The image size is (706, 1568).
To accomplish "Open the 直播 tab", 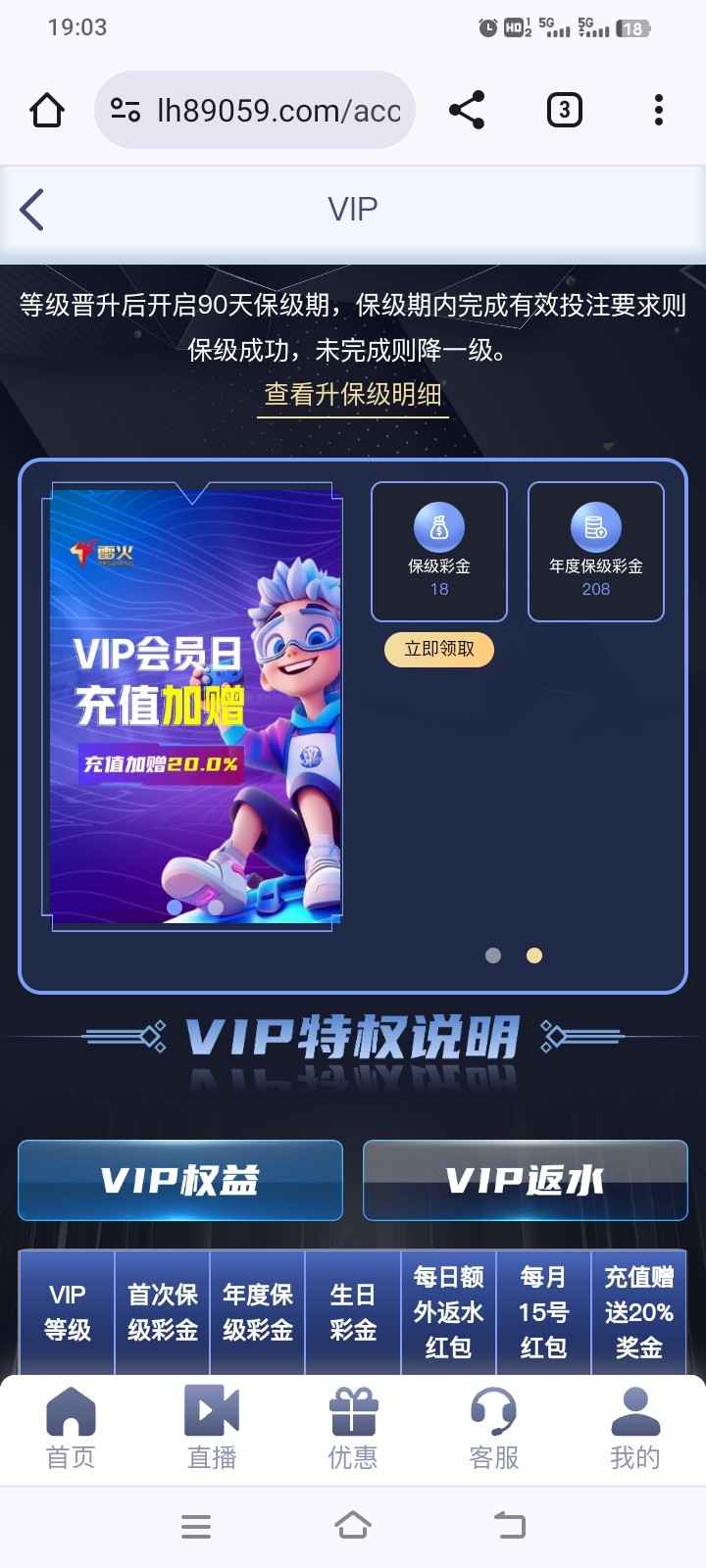I will 212,1429.
